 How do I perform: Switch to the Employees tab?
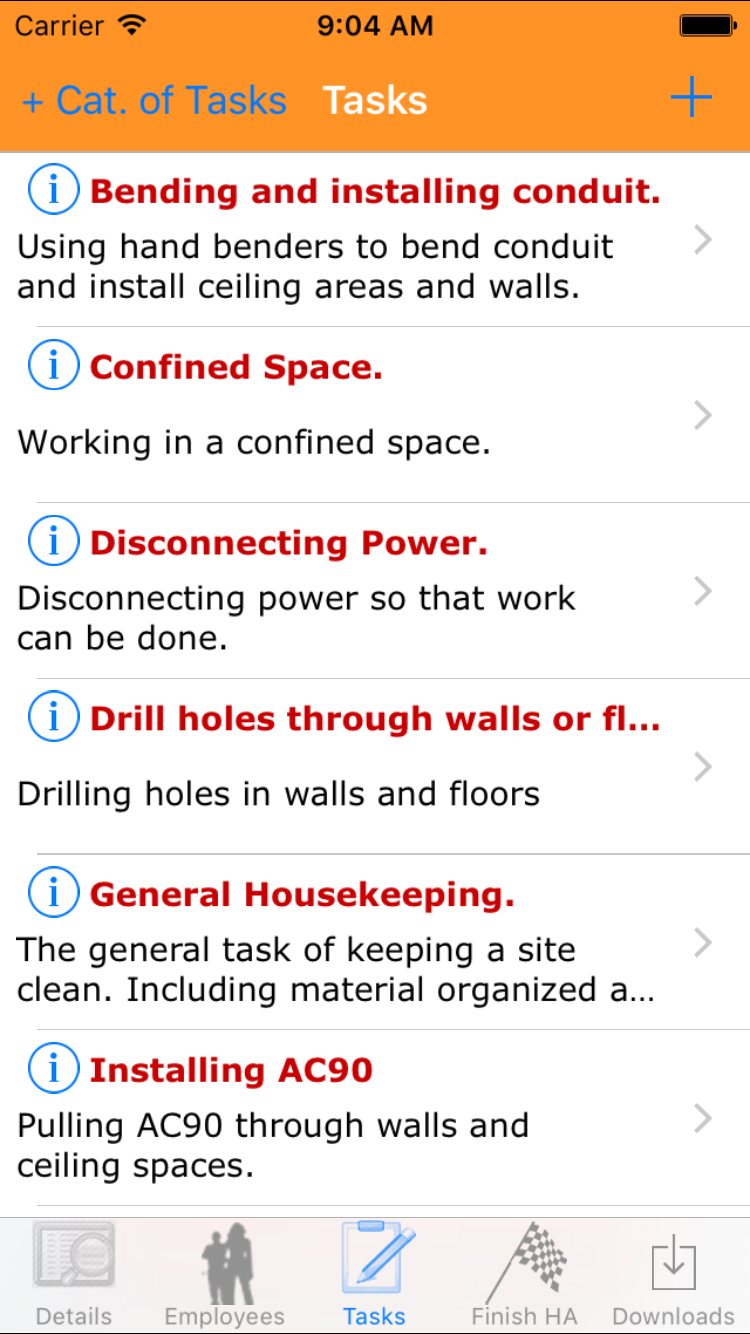224,1275
